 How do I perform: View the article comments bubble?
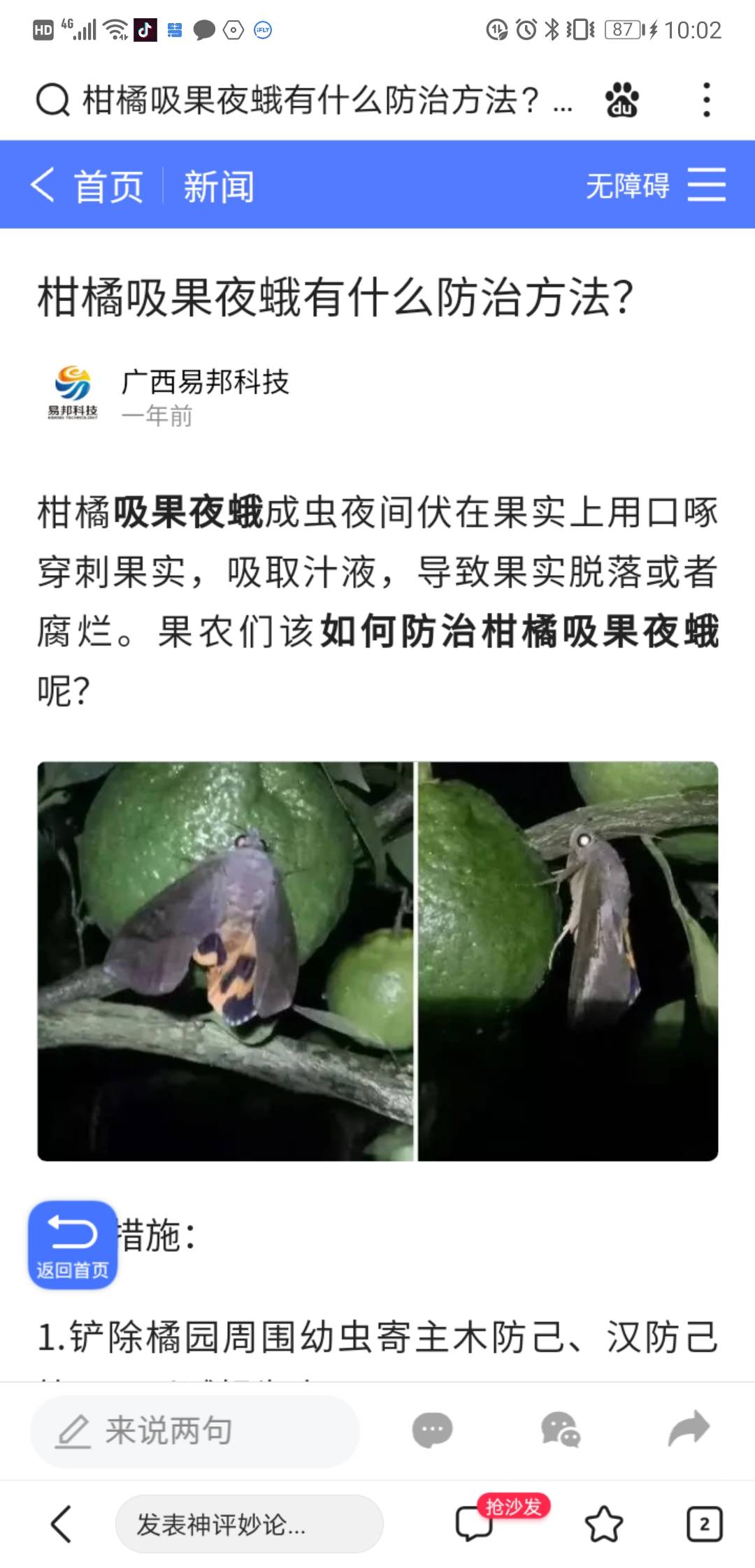[x=432, y=1430]
